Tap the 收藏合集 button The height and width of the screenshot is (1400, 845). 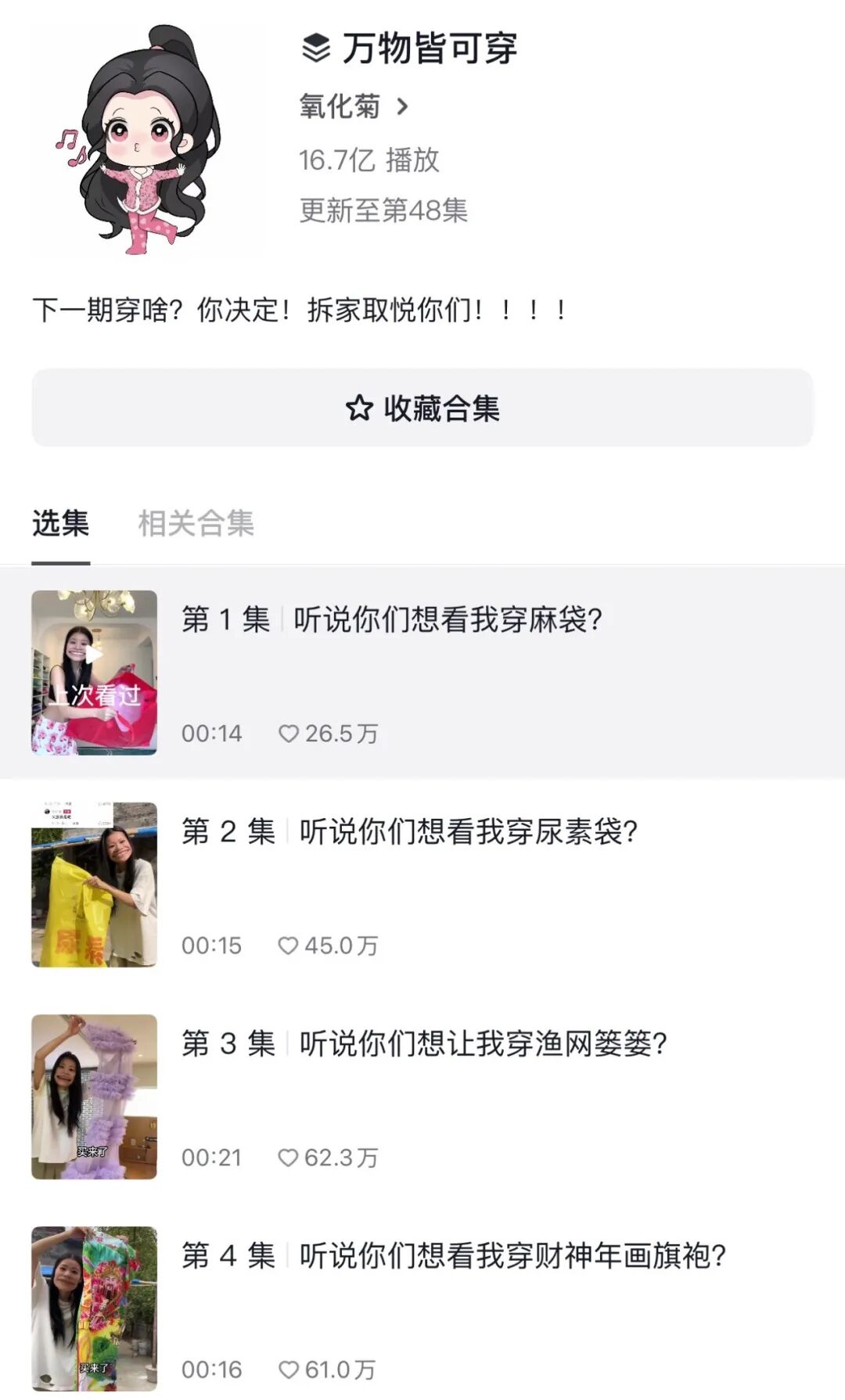[x=422, y=407]
